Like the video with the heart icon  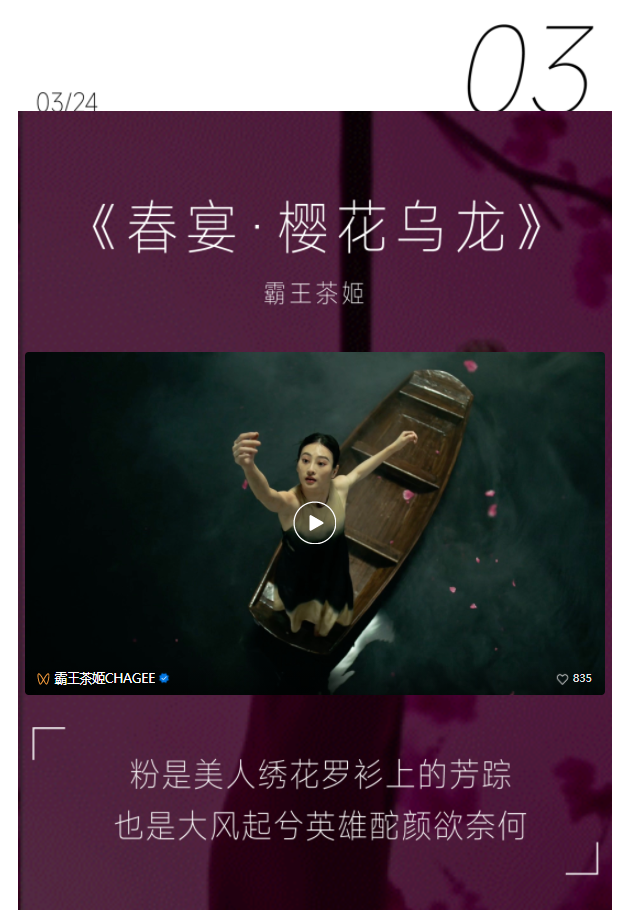pyautogui.click(x=562, y=679)
